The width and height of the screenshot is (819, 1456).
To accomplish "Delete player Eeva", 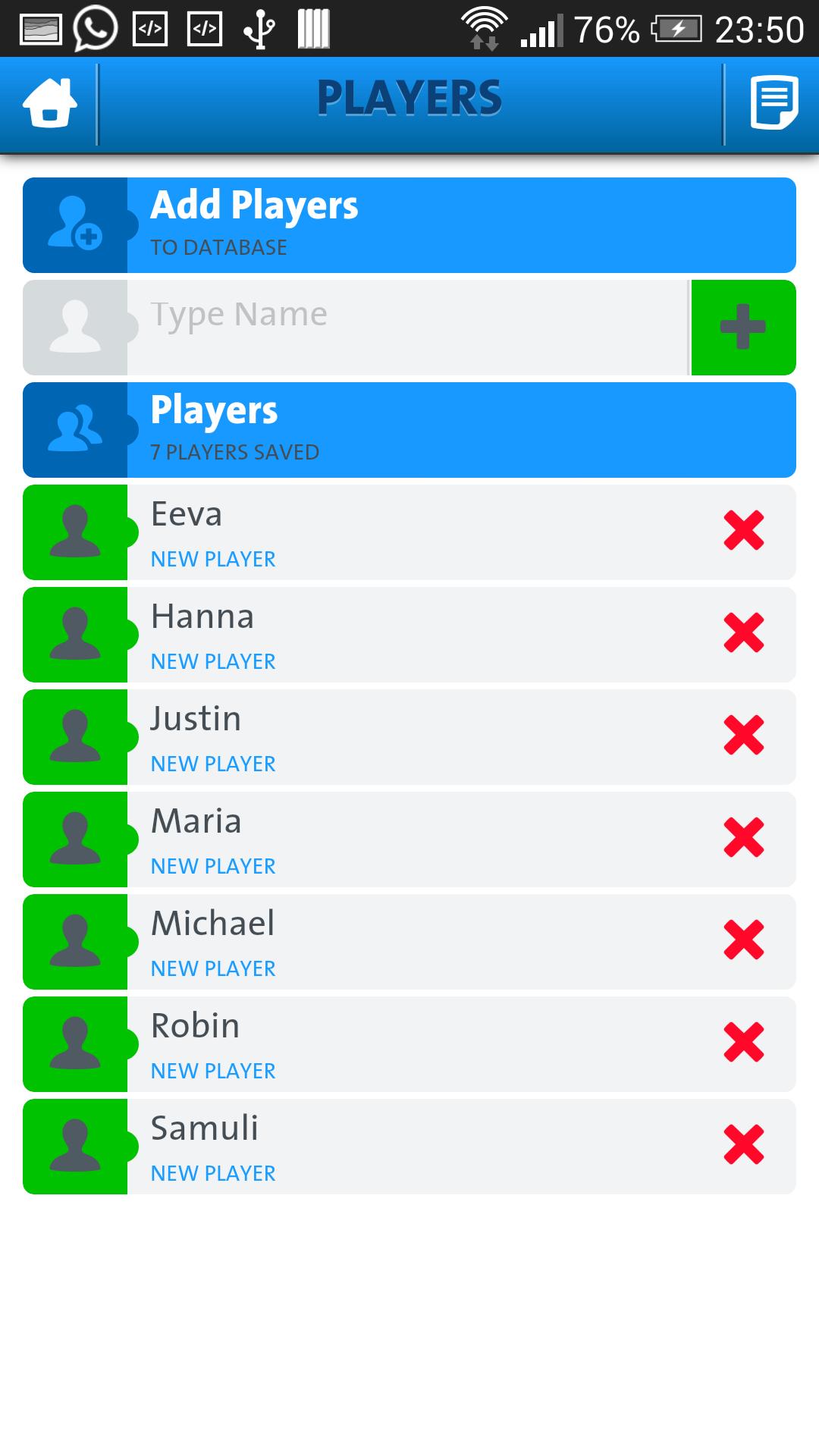I will tap(743, 531).
